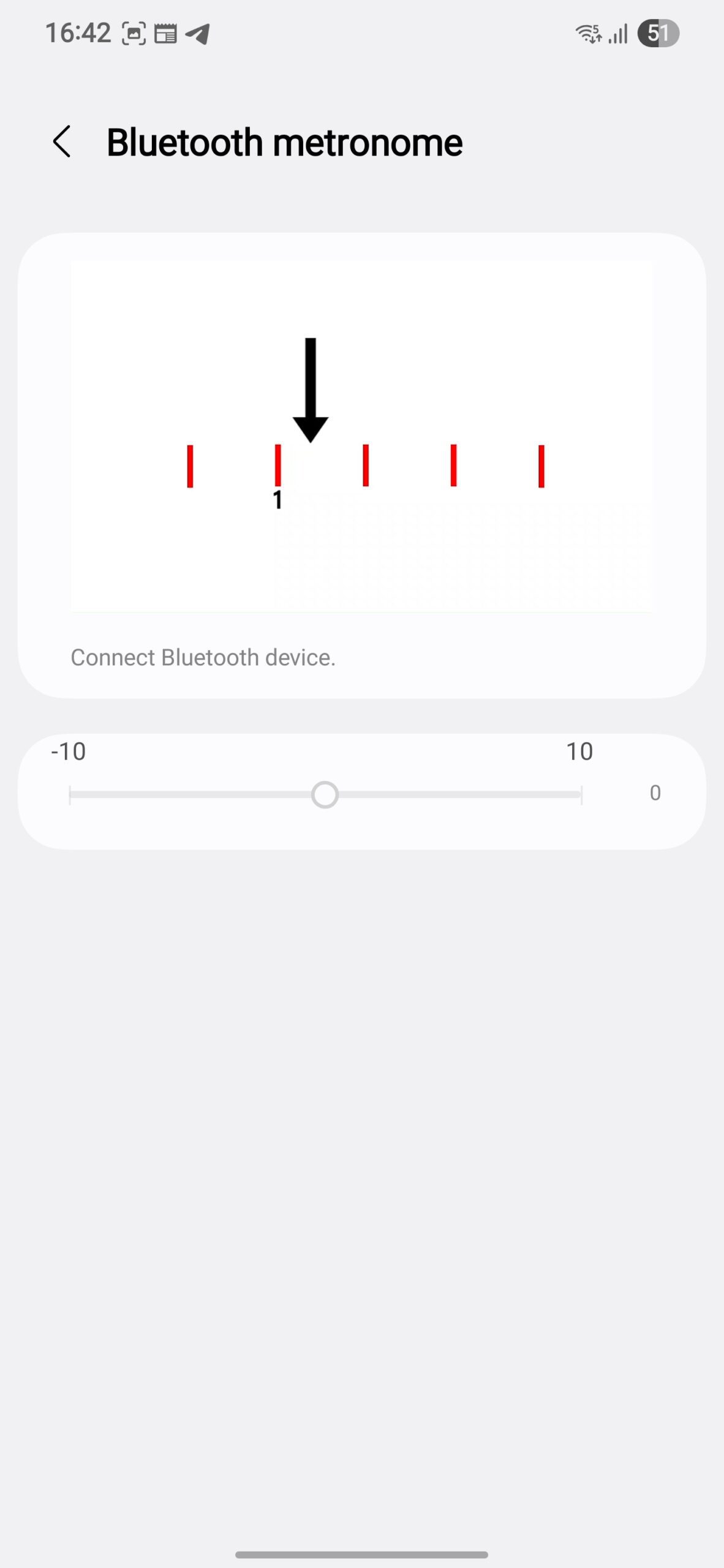This screenshot has height=1568, width=724.
Task: Tap the sync offset slider handle
Action: 325,795
